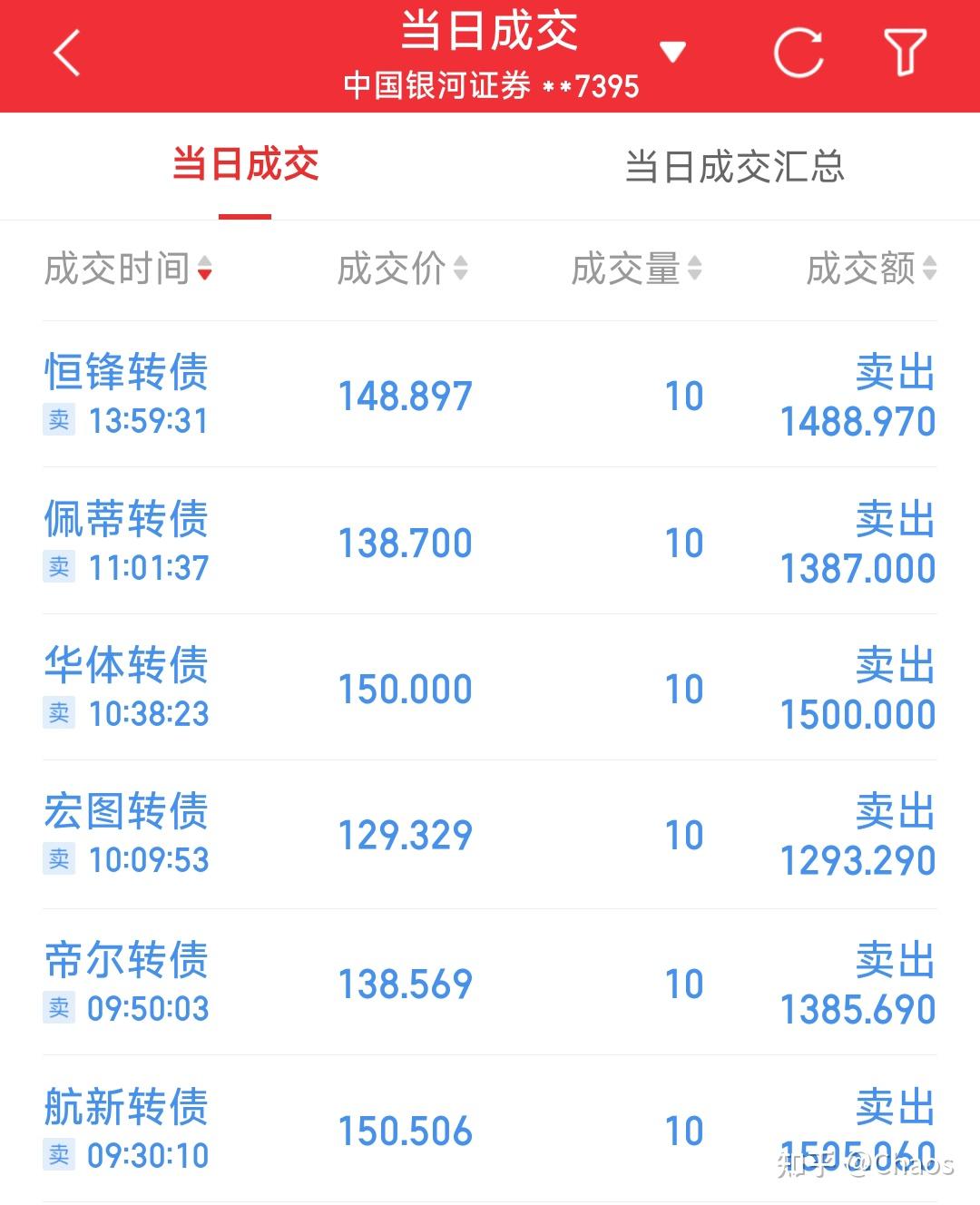Expand account info for 中国银河证券 **7395
Image resolution: width=980 pixels, height=1205 pixels.
coord(490,84)
